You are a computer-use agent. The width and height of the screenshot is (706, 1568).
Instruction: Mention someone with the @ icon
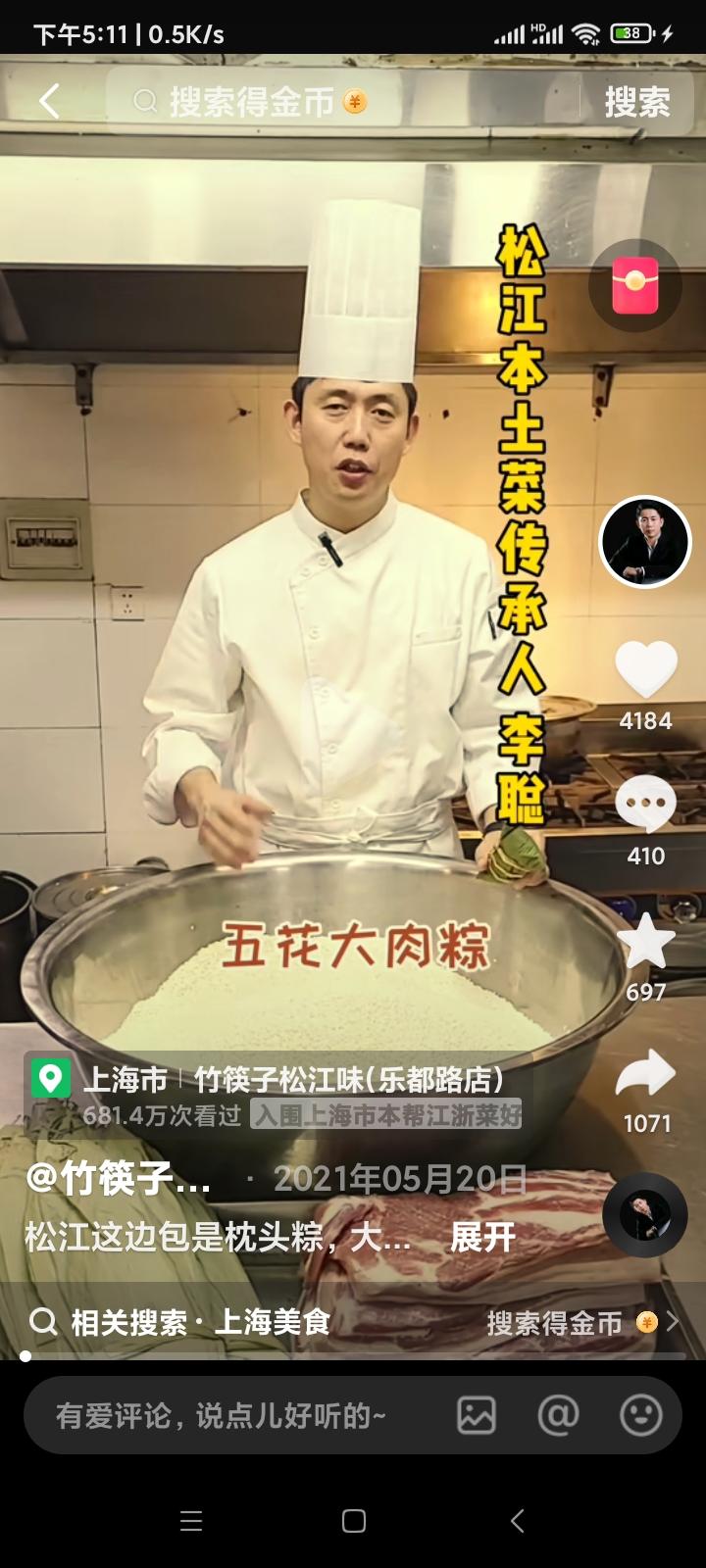click(558, 1415)
